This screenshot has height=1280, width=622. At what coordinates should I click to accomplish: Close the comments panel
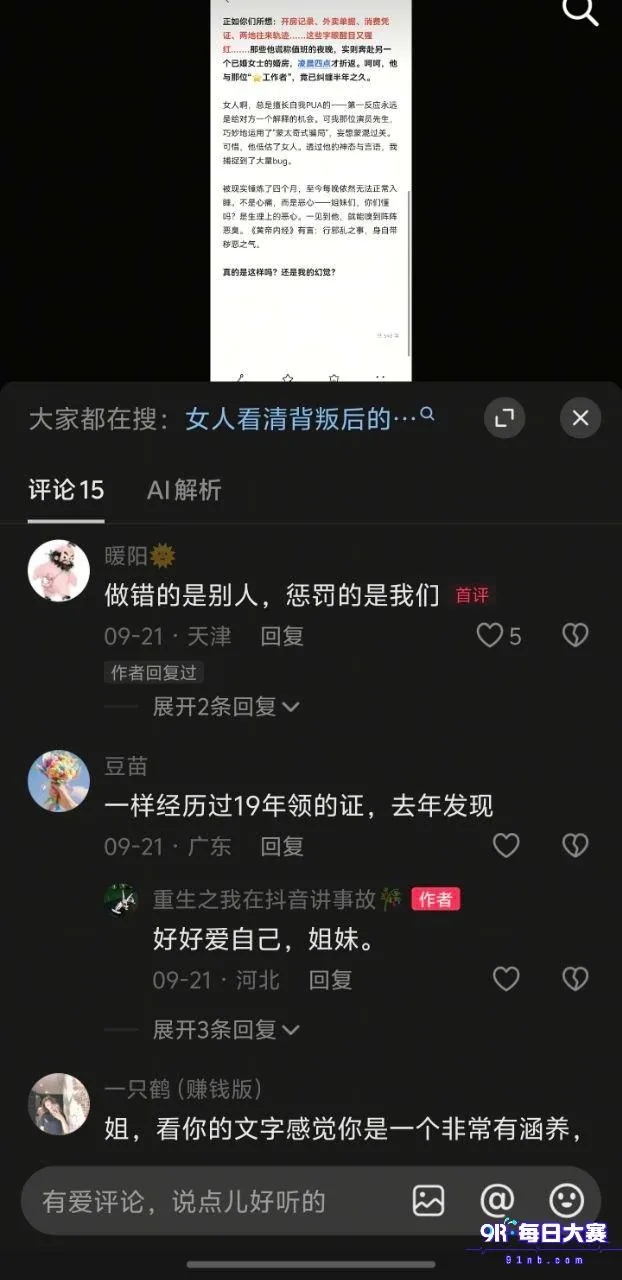click(x=580, y=418)
